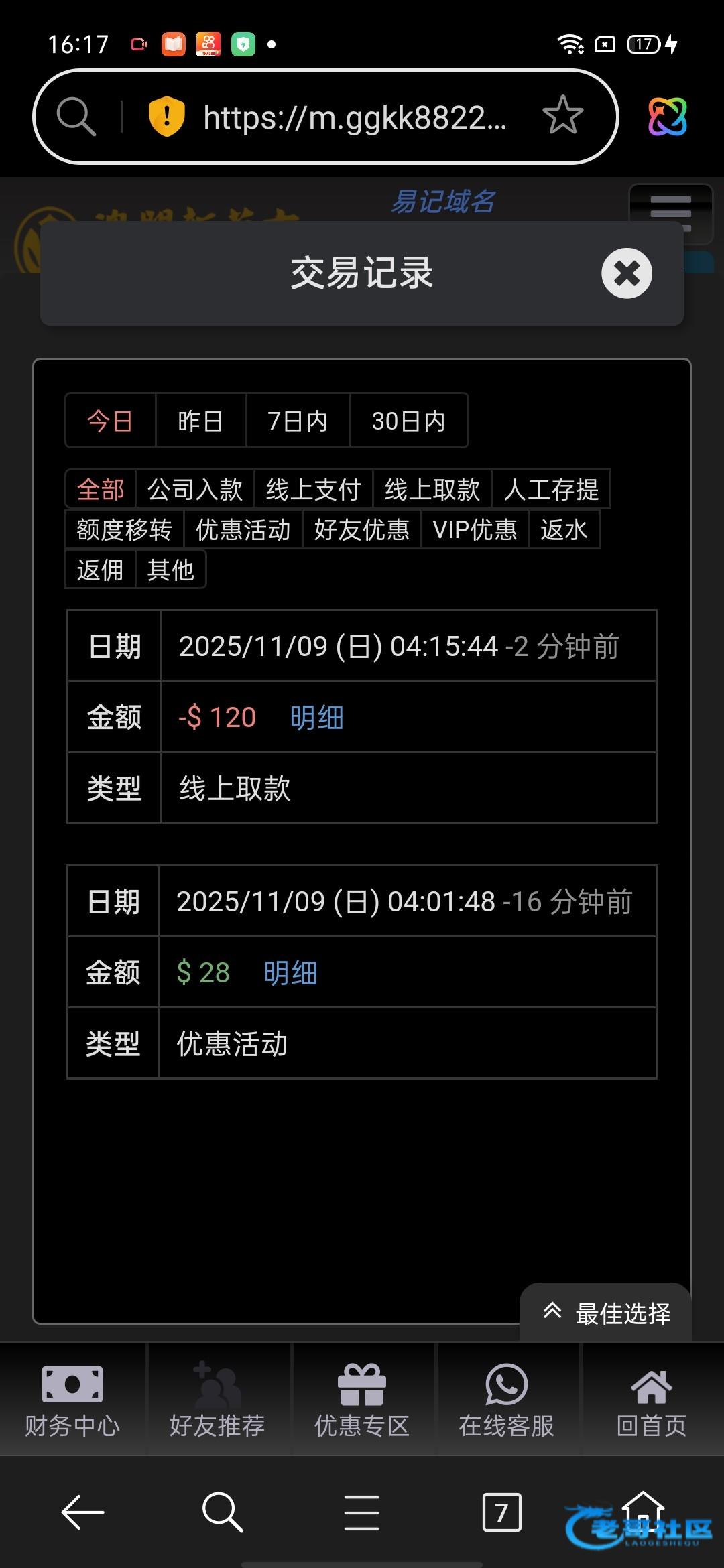Open 明细 for the -$120 withdrawal

point(316,718)
